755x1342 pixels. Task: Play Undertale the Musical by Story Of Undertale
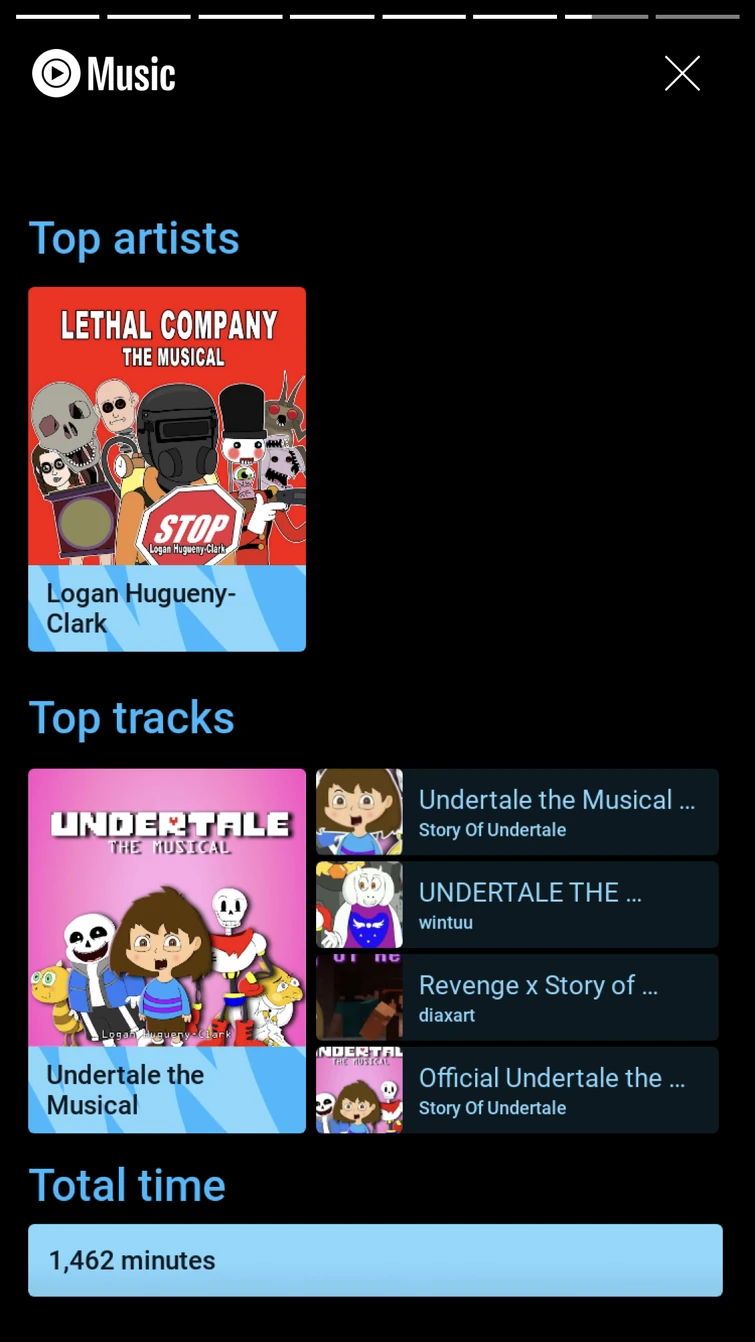(517, 812)
